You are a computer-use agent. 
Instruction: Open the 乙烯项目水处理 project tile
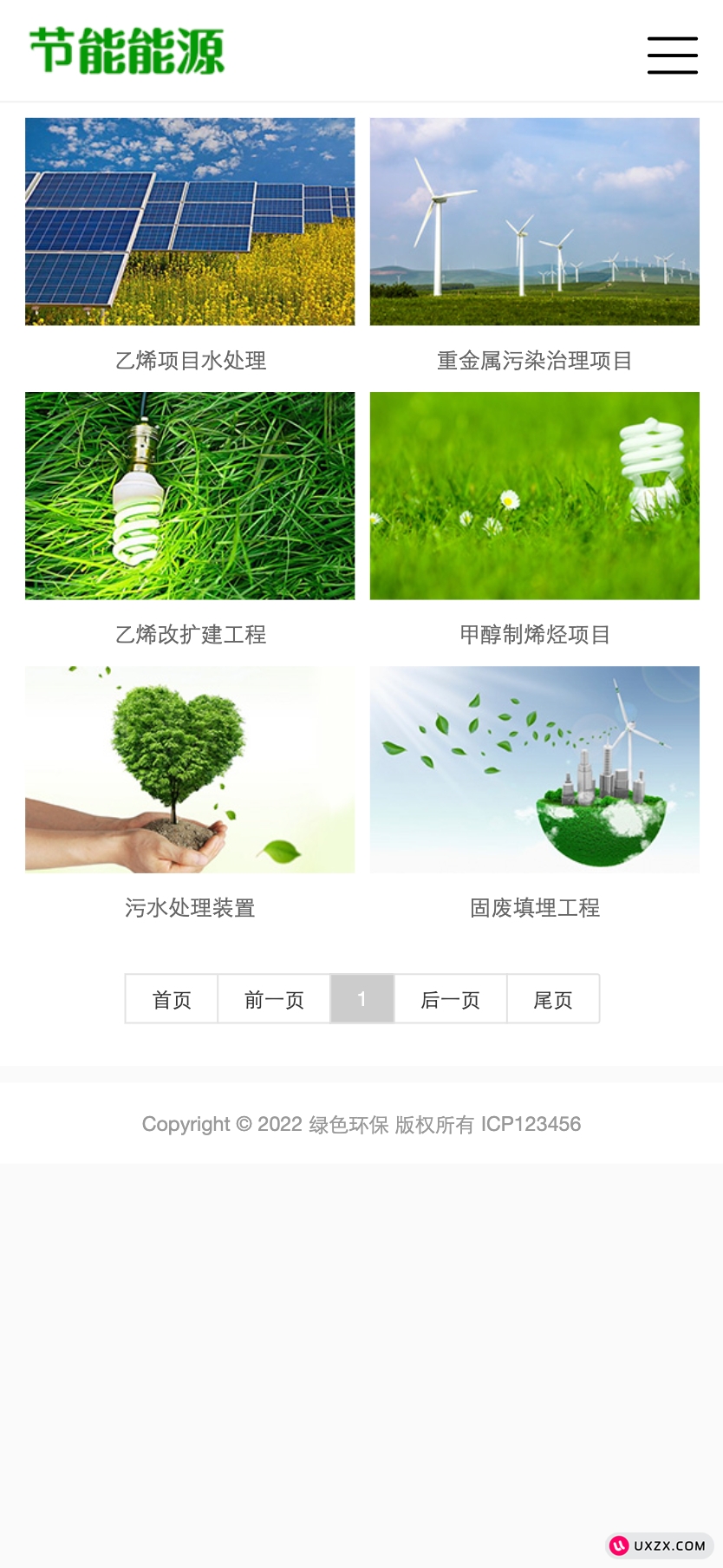tap(190, 222)
